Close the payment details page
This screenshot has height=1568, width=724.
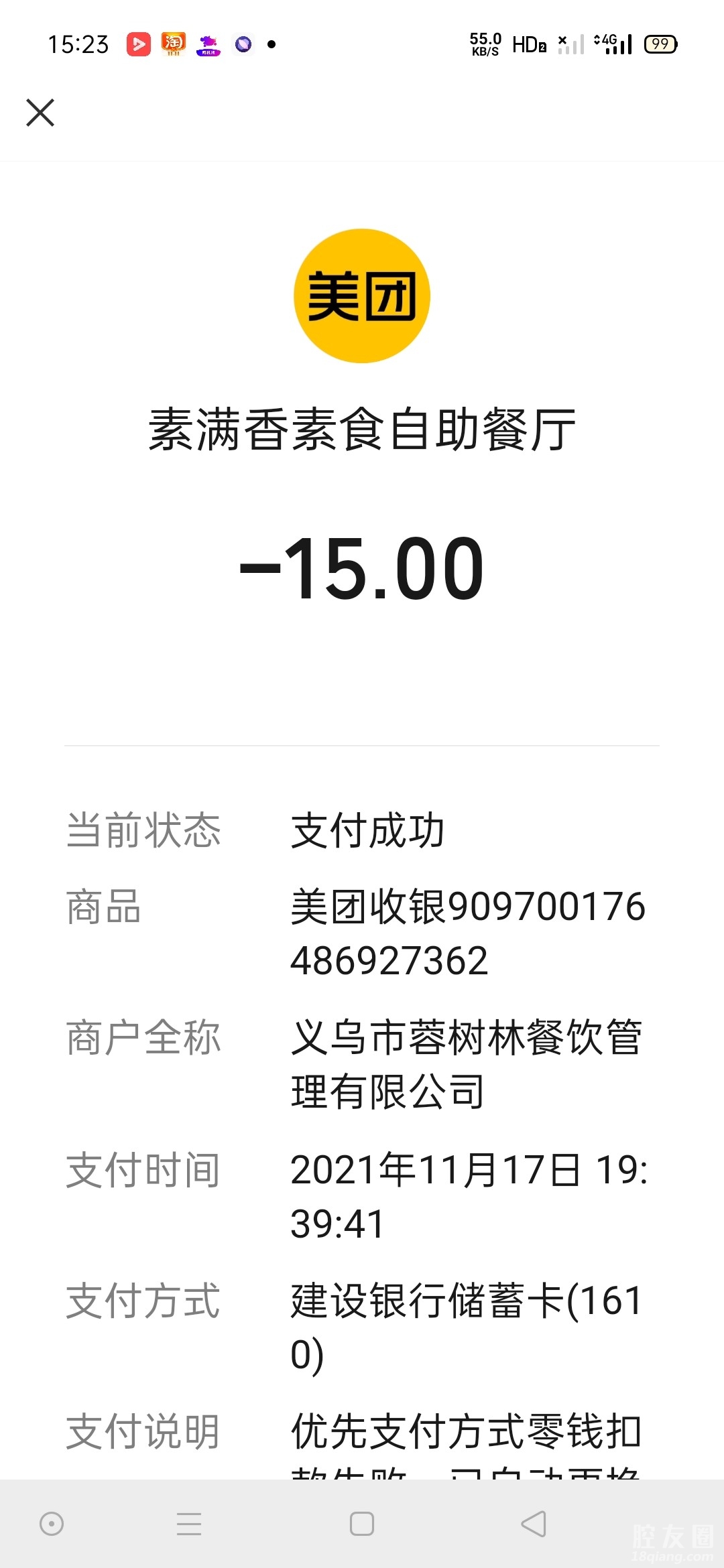[40, 113]
